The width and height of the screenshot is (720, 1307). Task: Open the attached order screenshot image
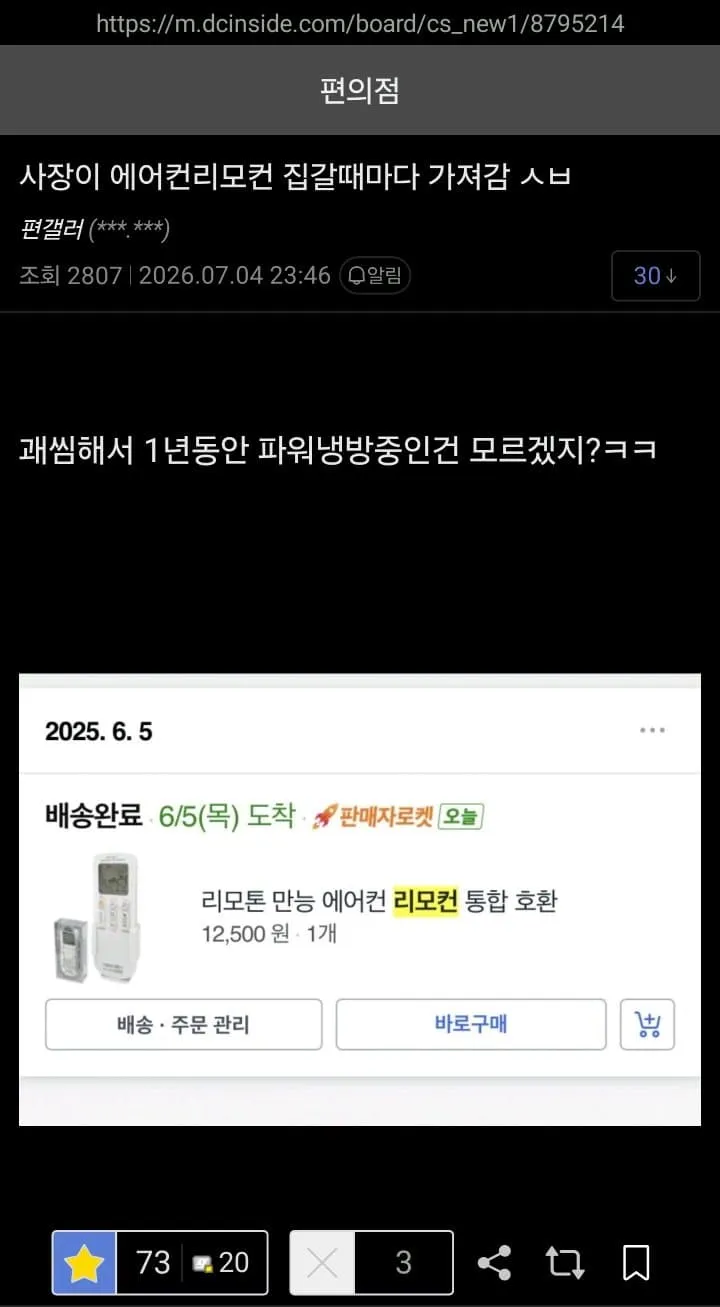click(360, 900)
